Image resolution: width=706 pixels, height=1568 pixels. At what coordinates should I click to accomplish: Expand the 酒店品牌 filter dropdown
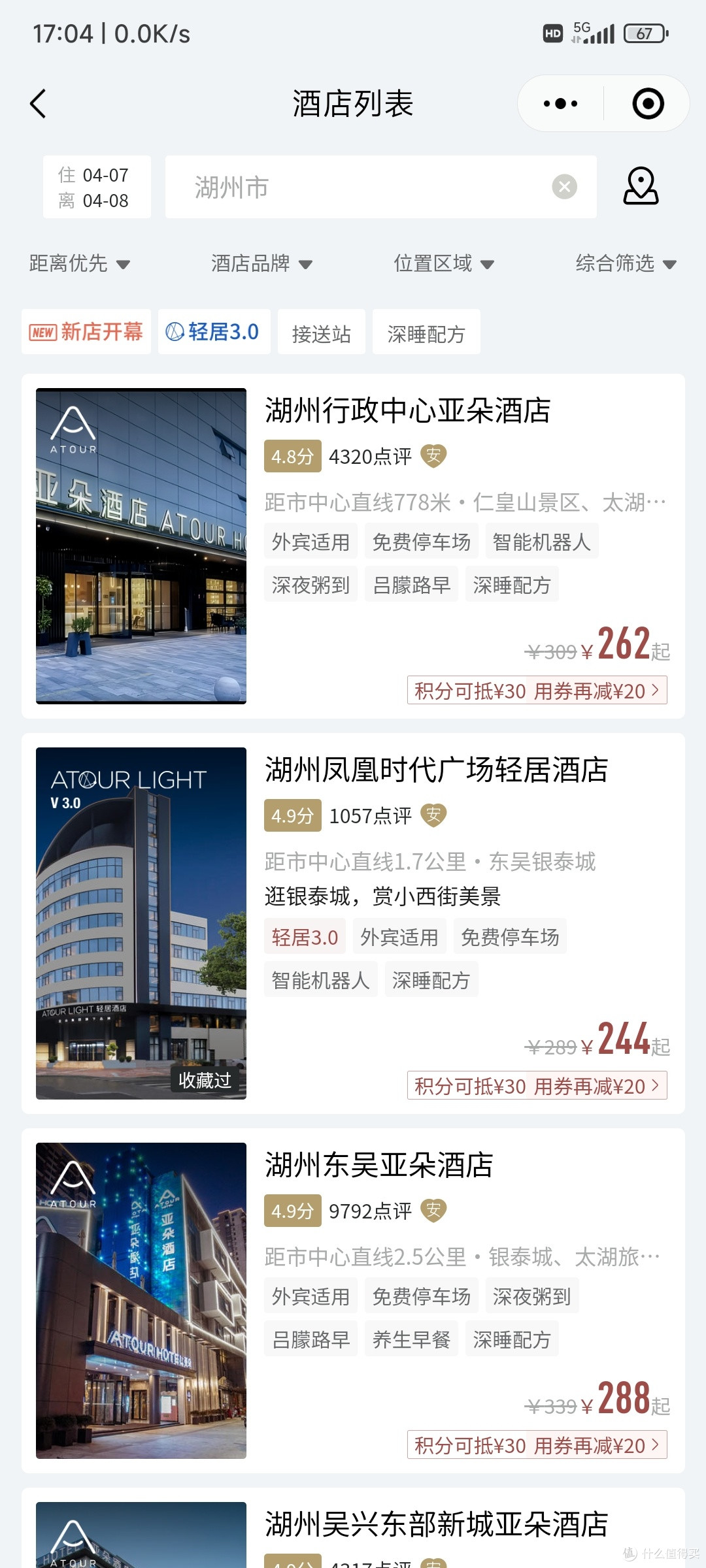pyautogui.click(x=260, y=263)
